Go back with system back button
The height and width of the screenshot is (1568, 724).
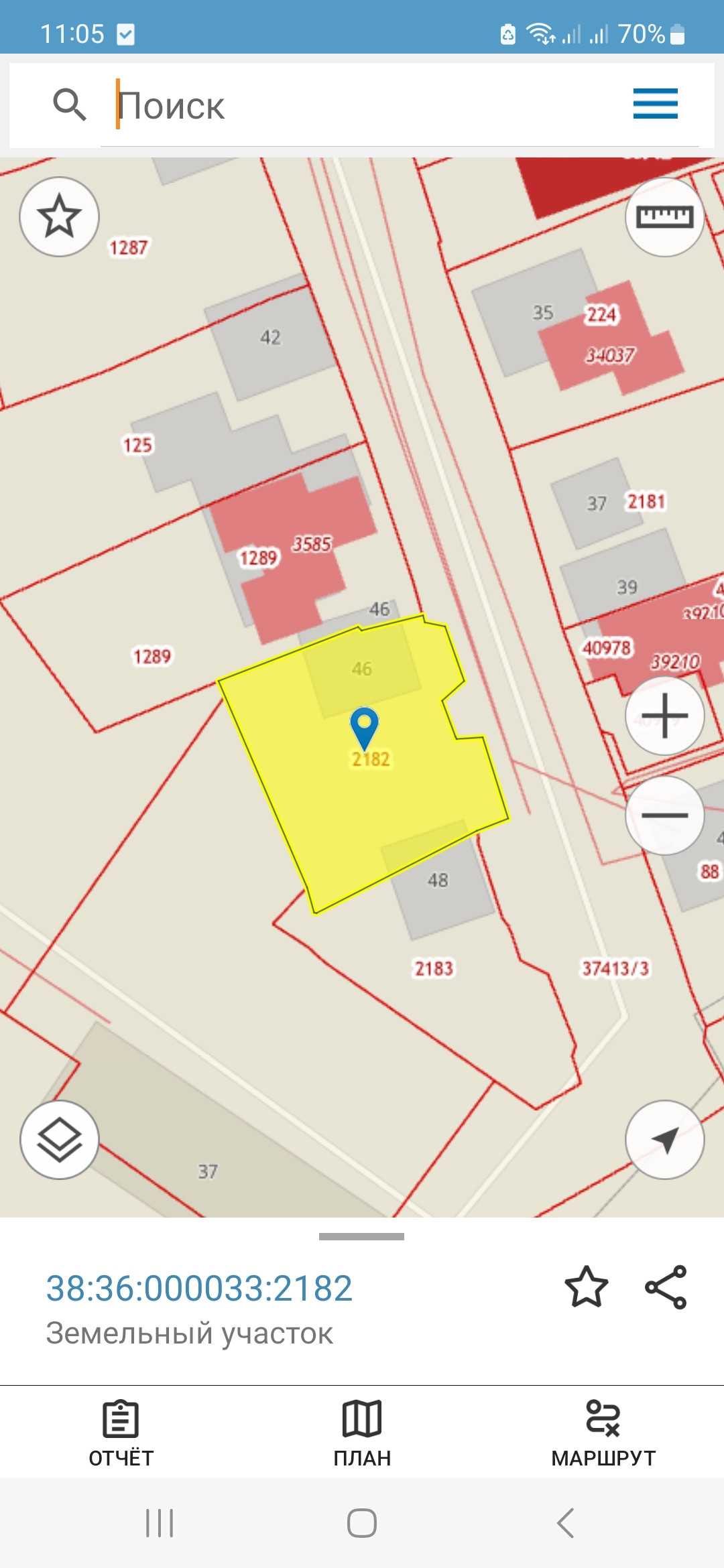[x=565, y=1523]
